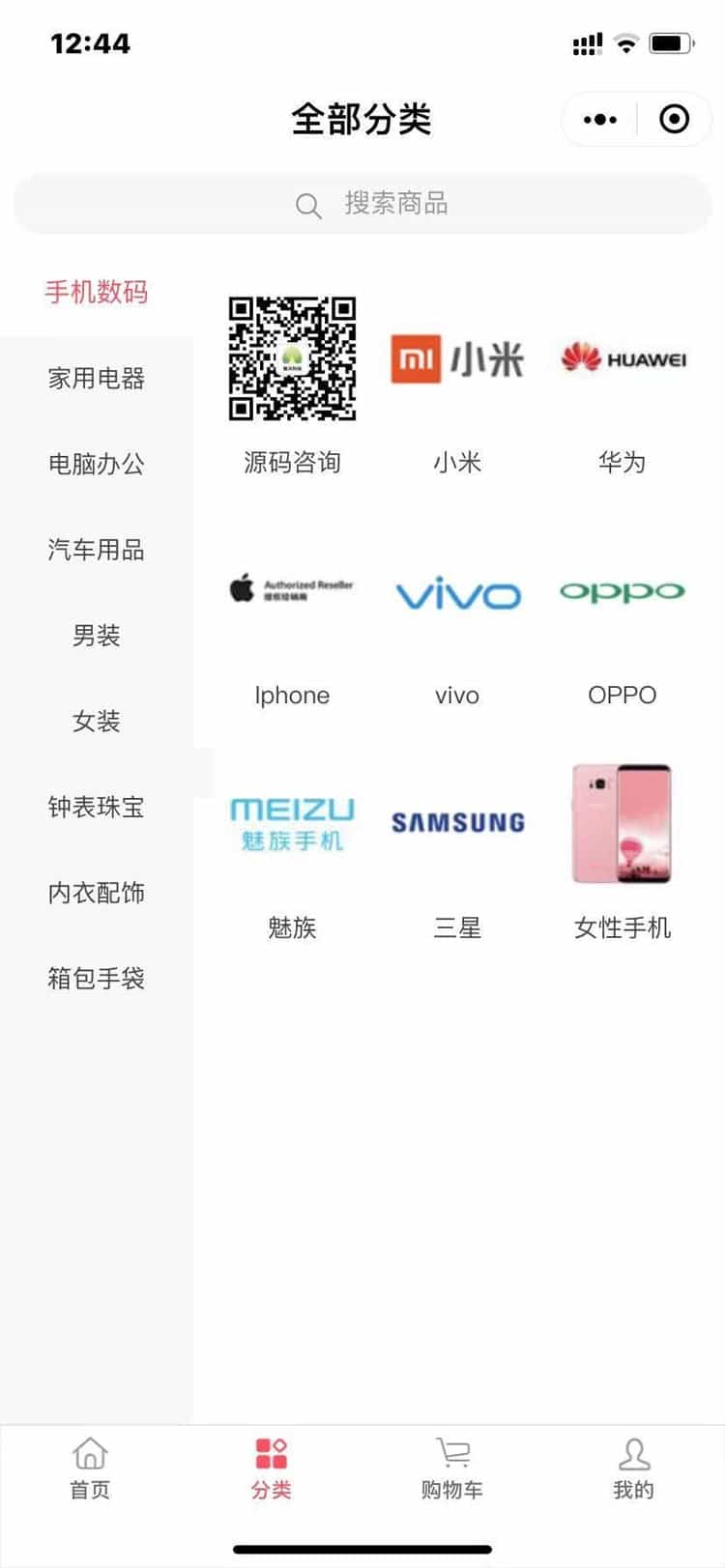Screen dimensions: 725x1568
Task: Open the 华为 brand tile
Action: tap(623, 386)
